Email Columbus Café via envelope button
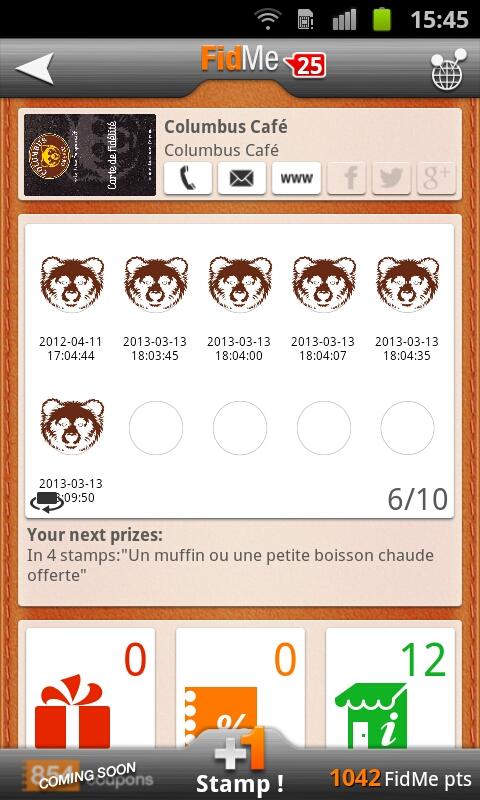This screenshot has height=800, width=480. point(242,178)
